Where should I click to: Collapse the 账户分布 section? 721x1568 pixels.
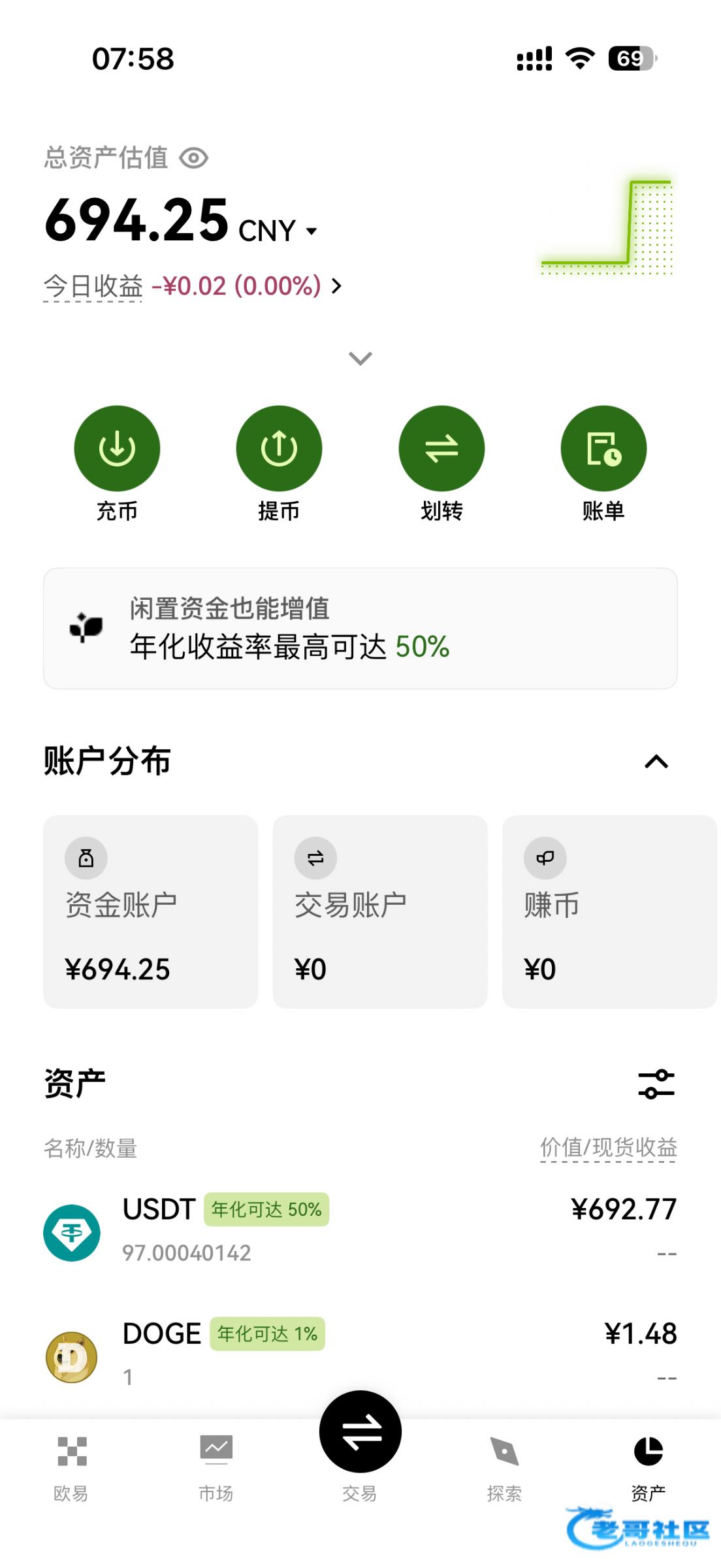(x=656, y=761)
